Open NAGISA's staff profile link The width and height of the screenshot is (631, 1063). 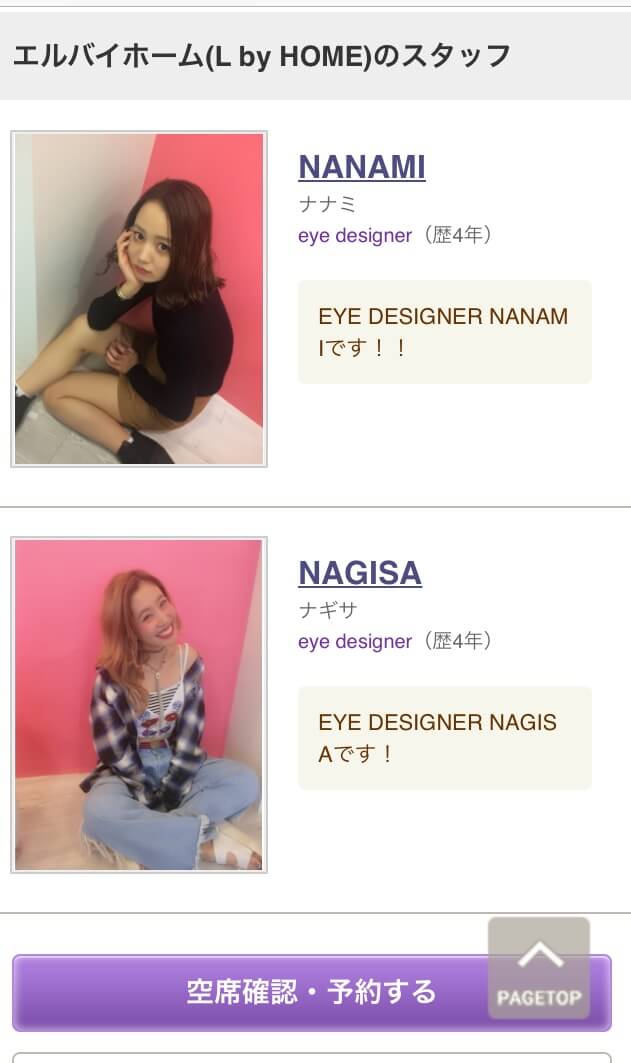359,573
